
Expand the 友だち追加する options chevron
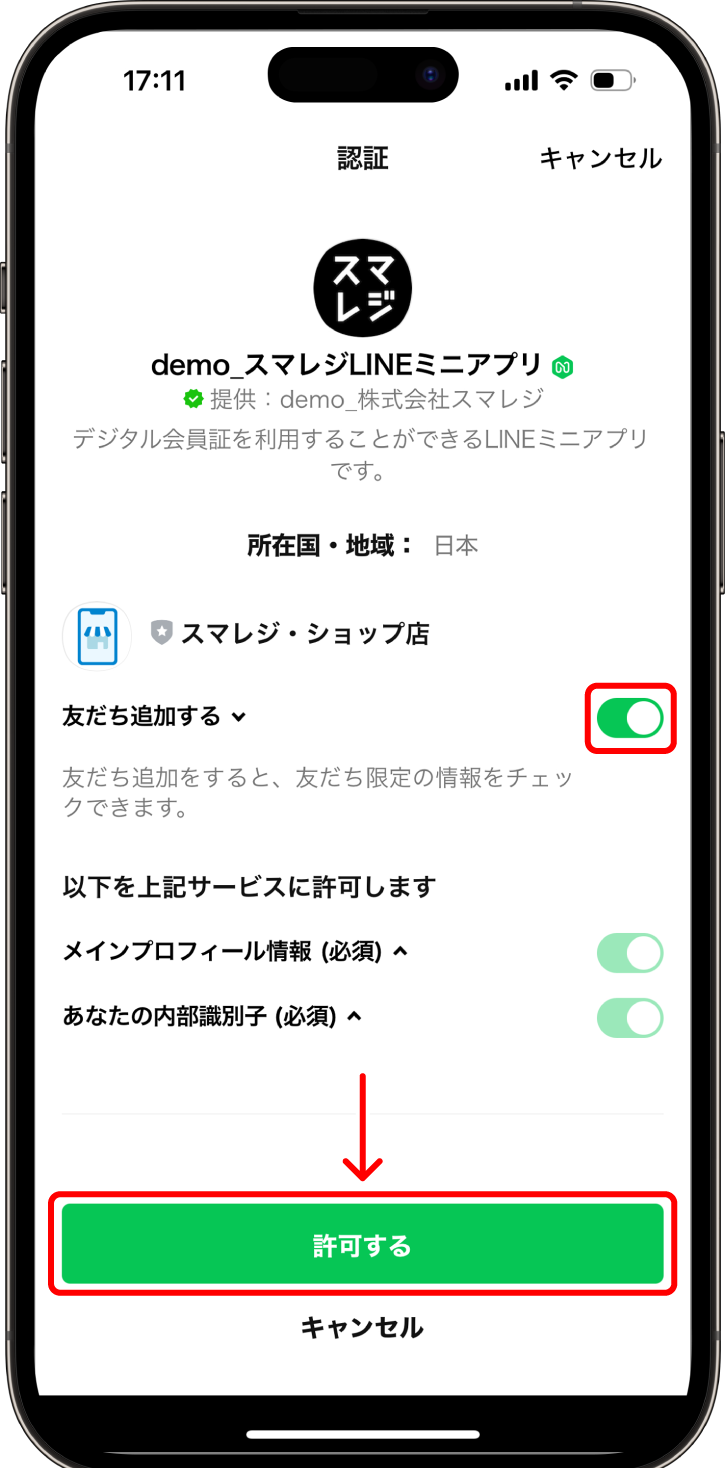(x=238, y=718)
